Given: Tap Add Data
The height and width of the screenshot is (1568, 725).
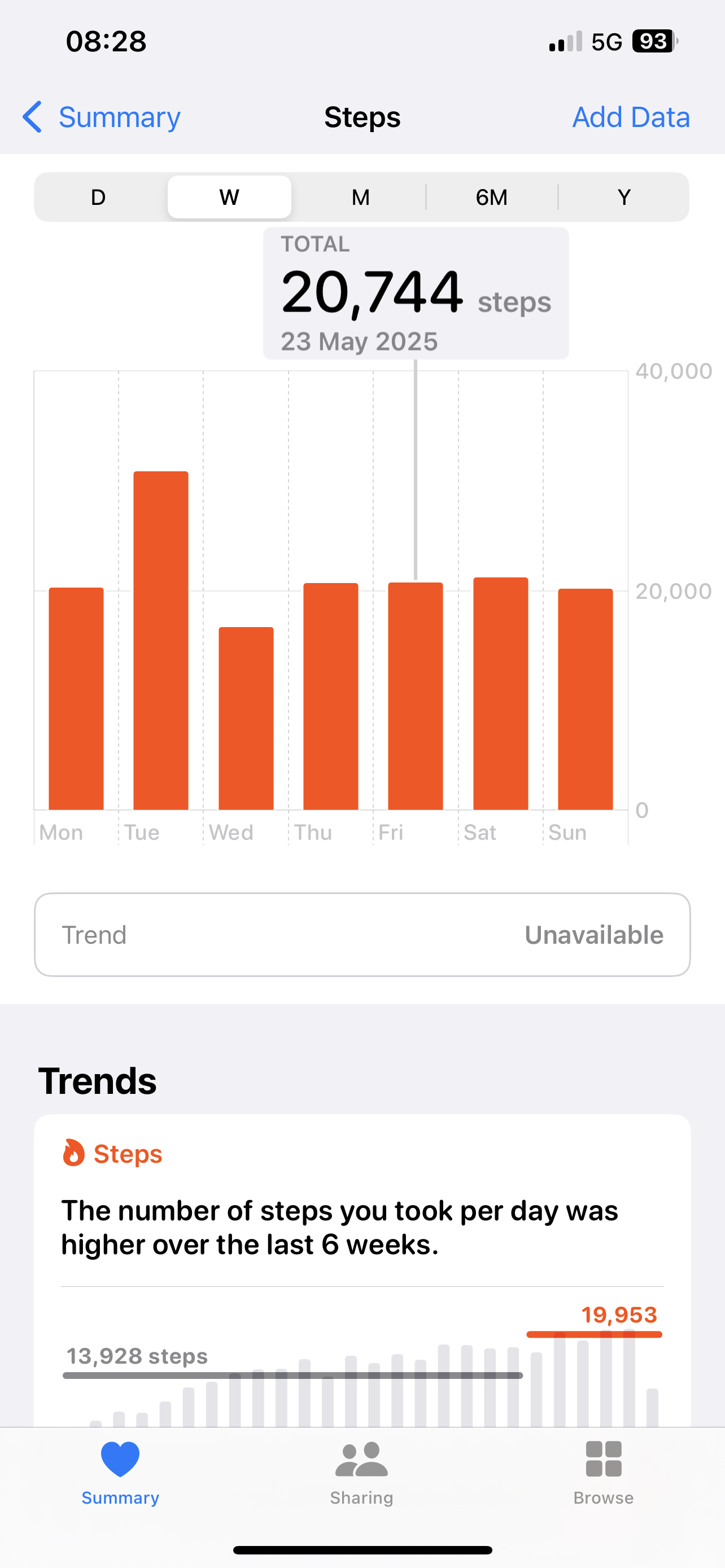Looking at the screenshot, I should click(631, 117).
